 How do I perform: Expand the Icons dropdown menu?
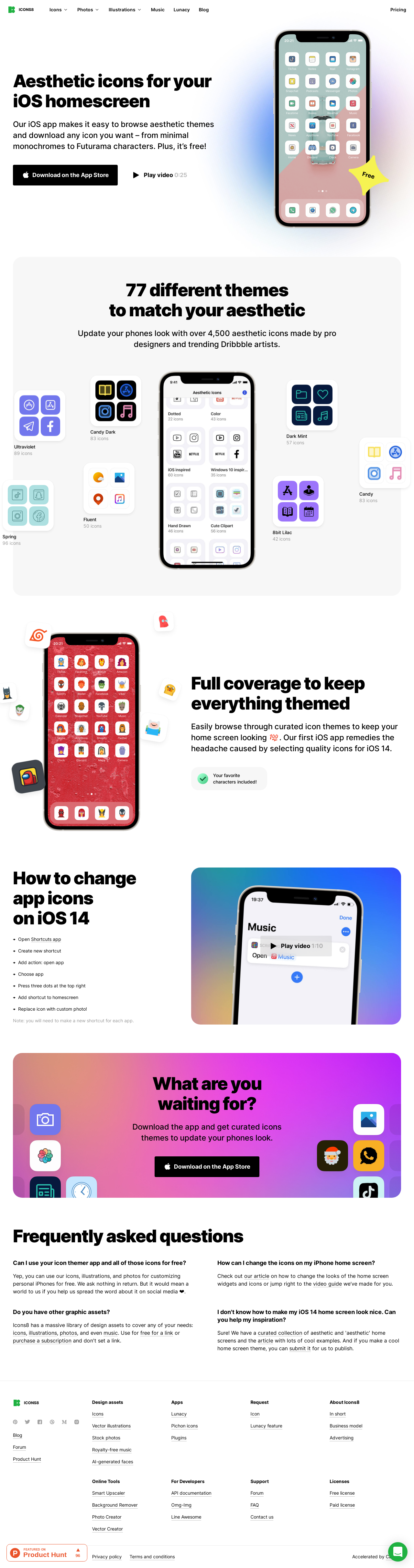pyautogui.click(x=58, y=10)
